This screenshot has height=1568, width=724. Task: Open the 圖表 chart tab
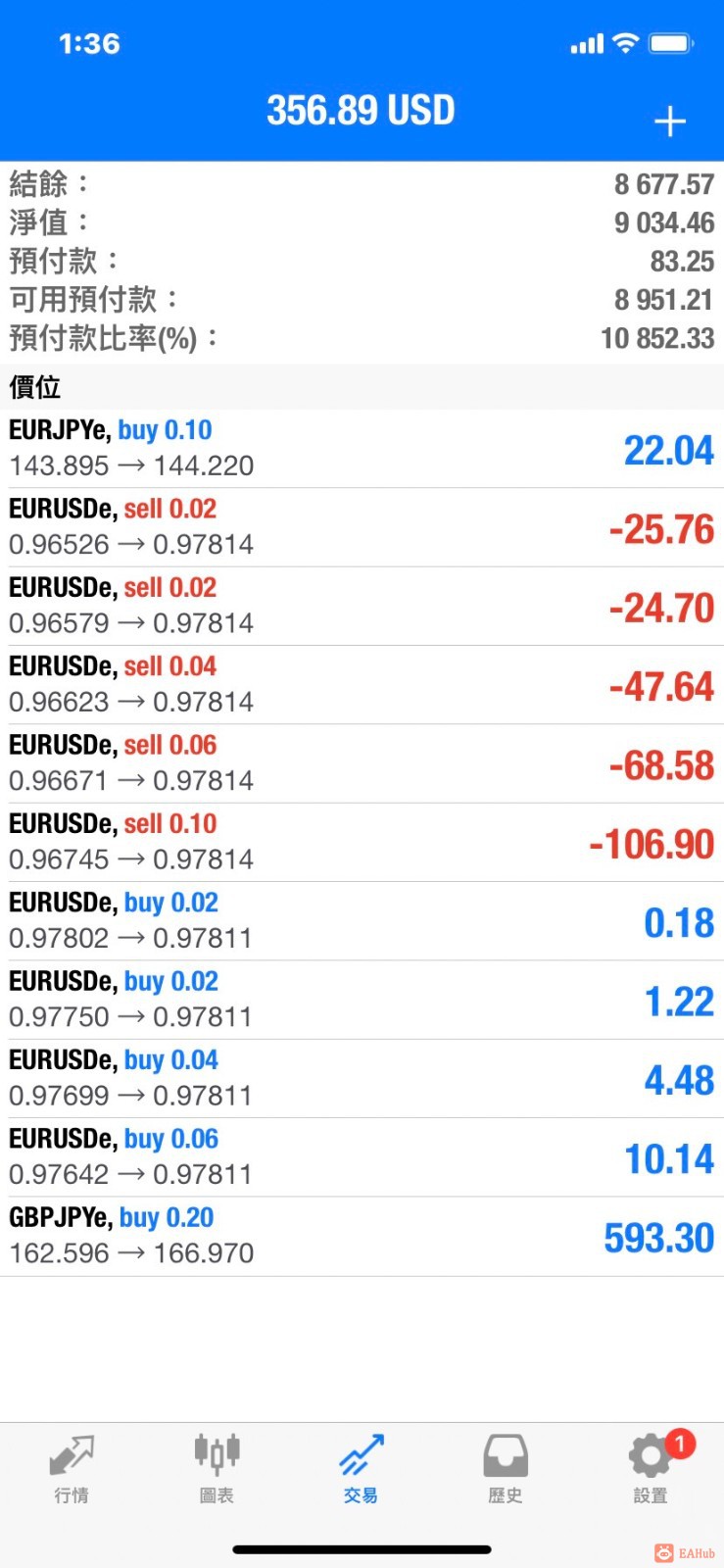217,1468
